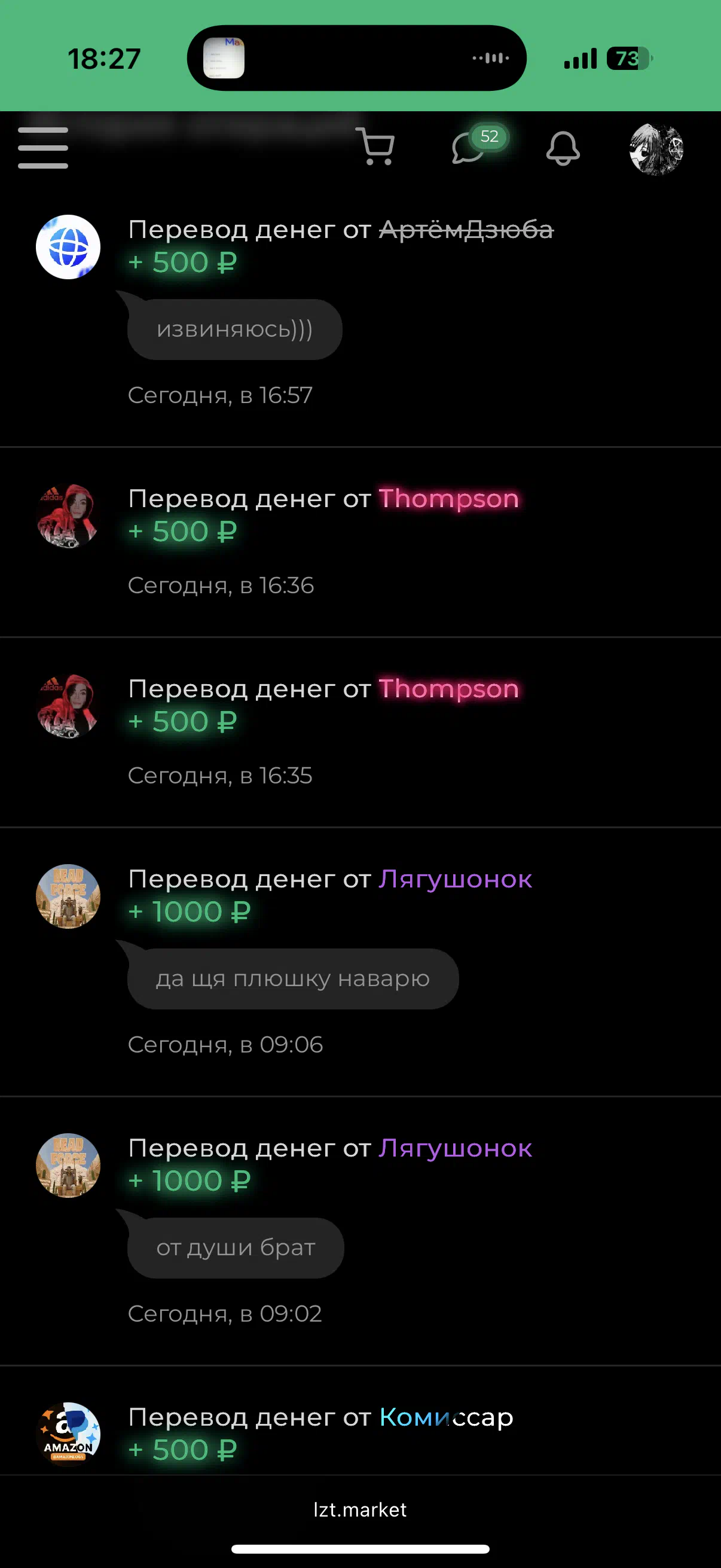This screenshot has height=1568, width=721.
Task: Tap the Amazon avatar beside Комиссар's transfer
Action: [68, 1434]
